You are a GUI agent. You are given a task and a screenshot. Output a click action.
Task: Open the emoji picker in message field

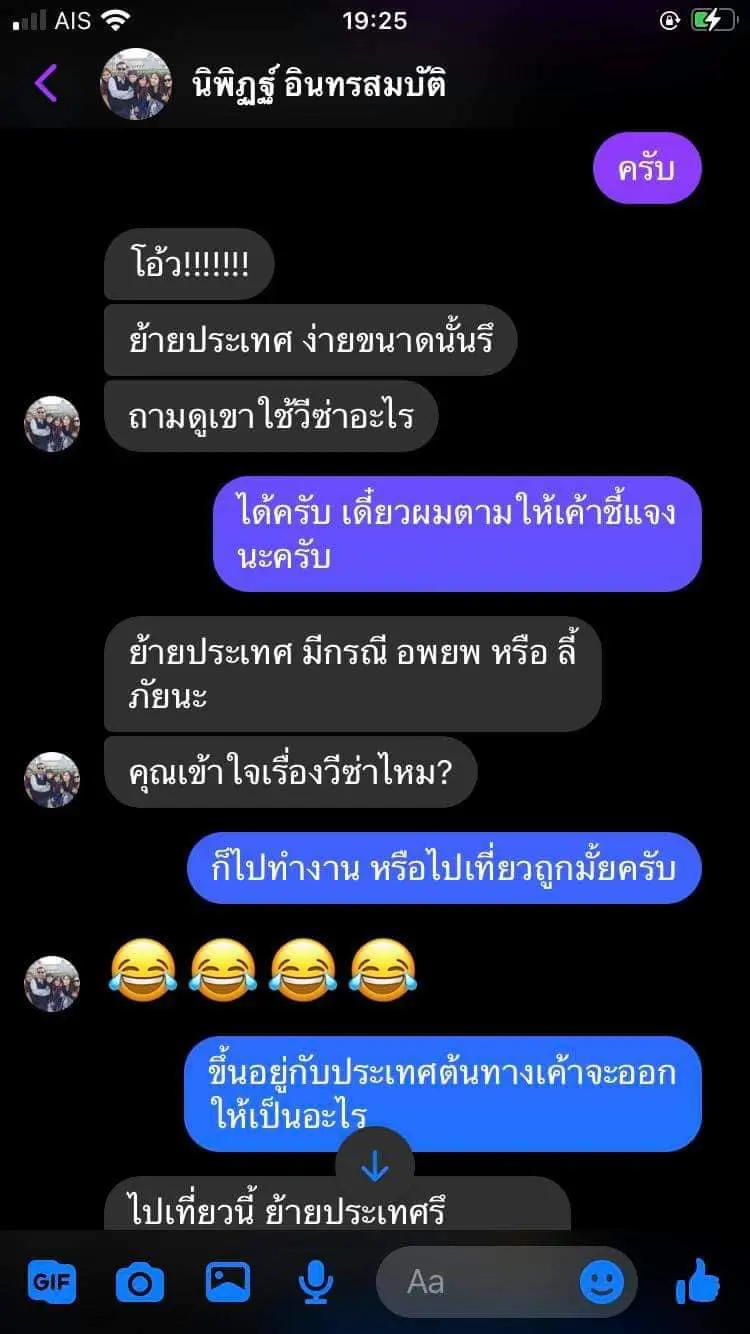[x=602, y=1281]
